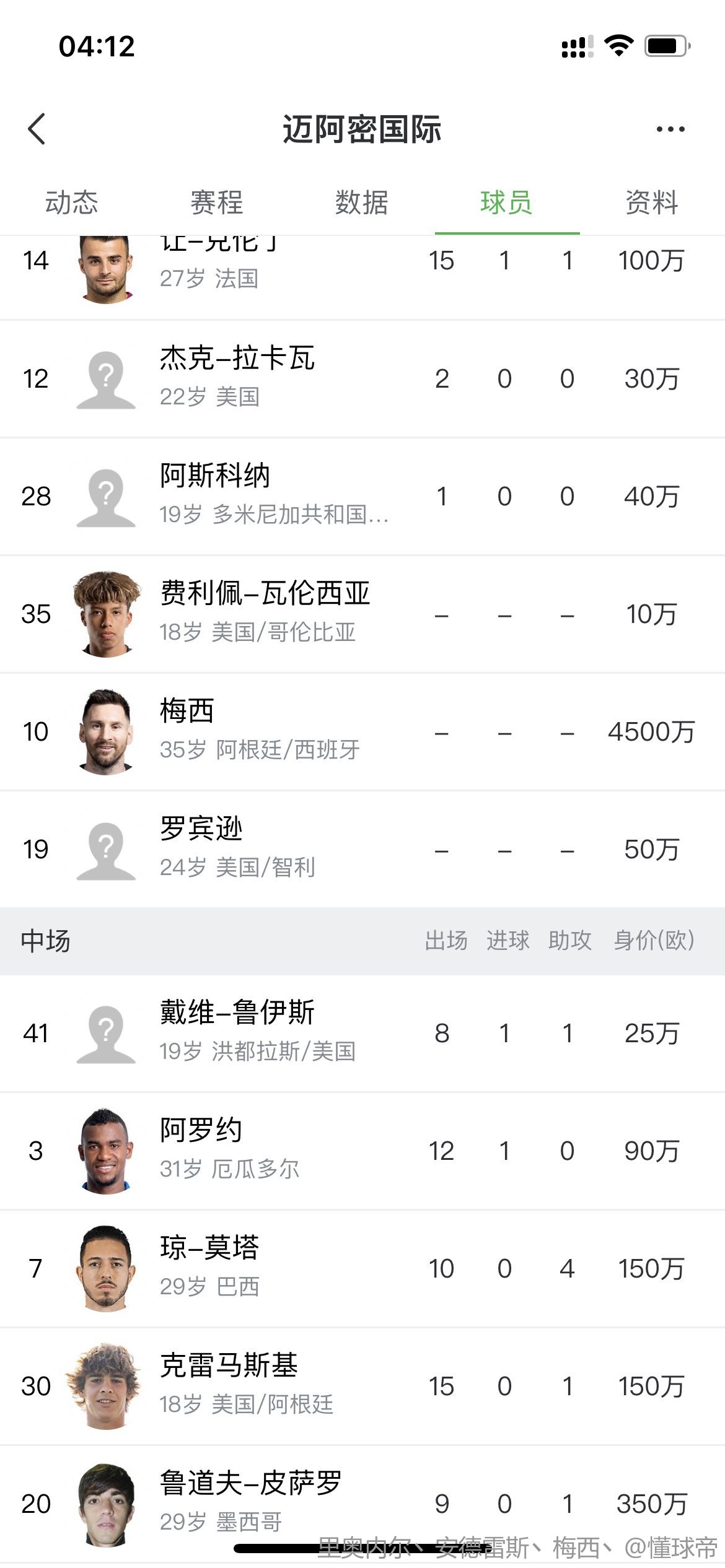Switch to the 赛程 tab
The image size is (725, 1568).
click(x=216, y=203)
